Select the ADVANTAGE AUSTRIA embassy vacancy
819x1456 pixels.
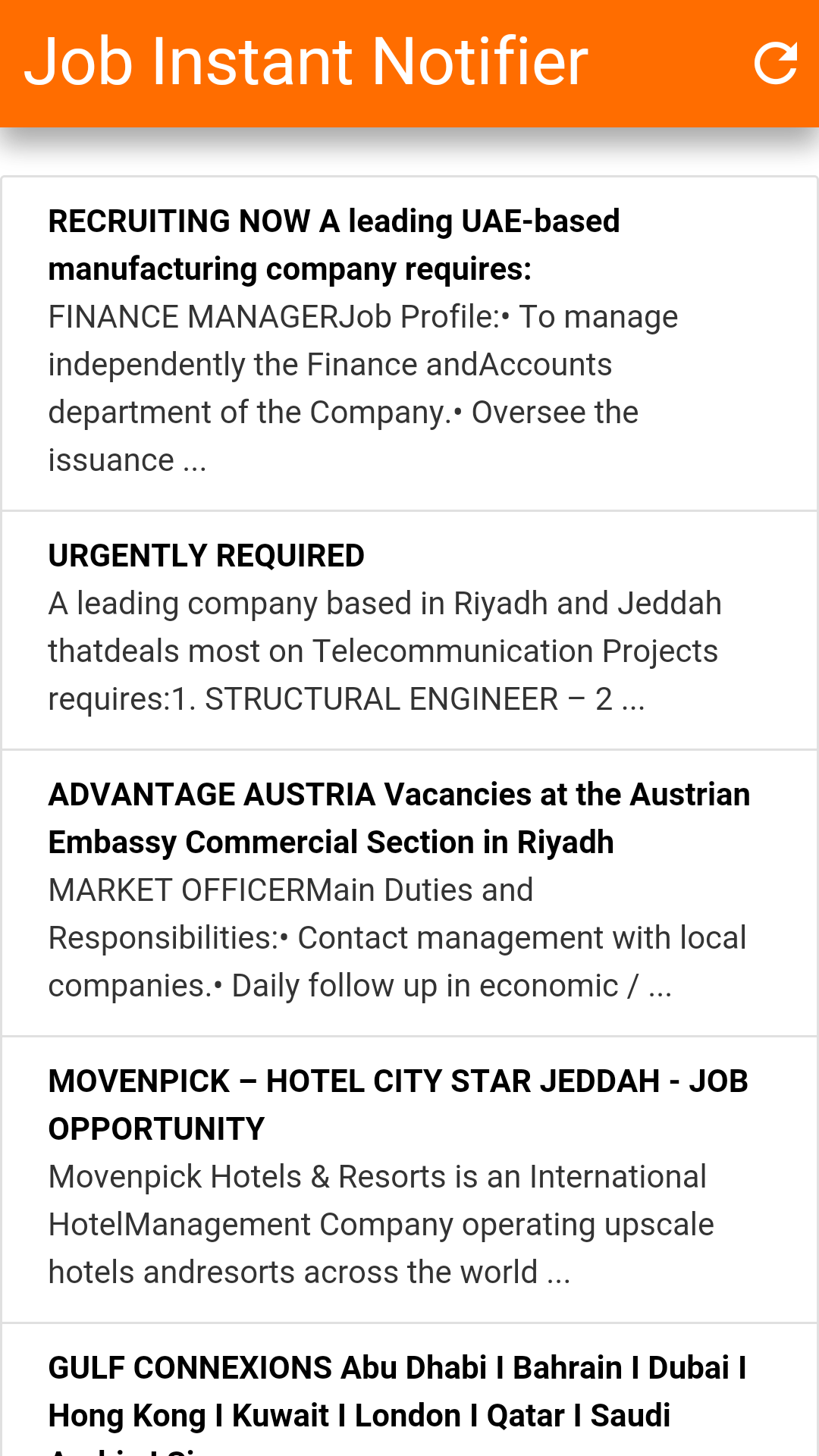coord(409,889)
